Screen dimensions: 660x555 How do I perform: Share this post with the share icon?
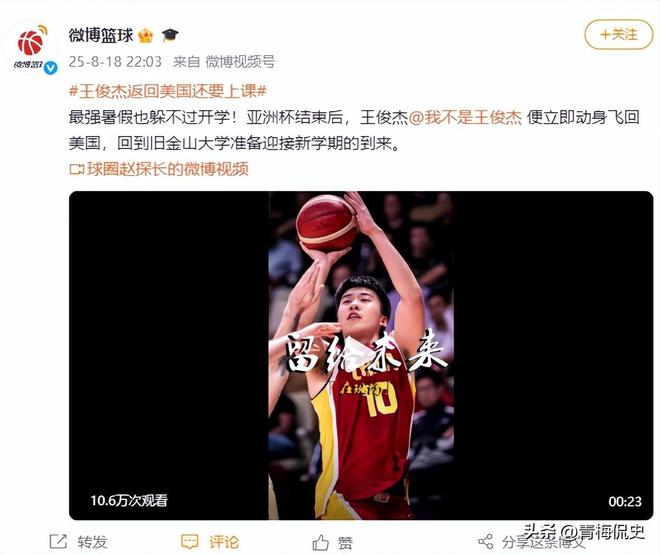(486, 542)
